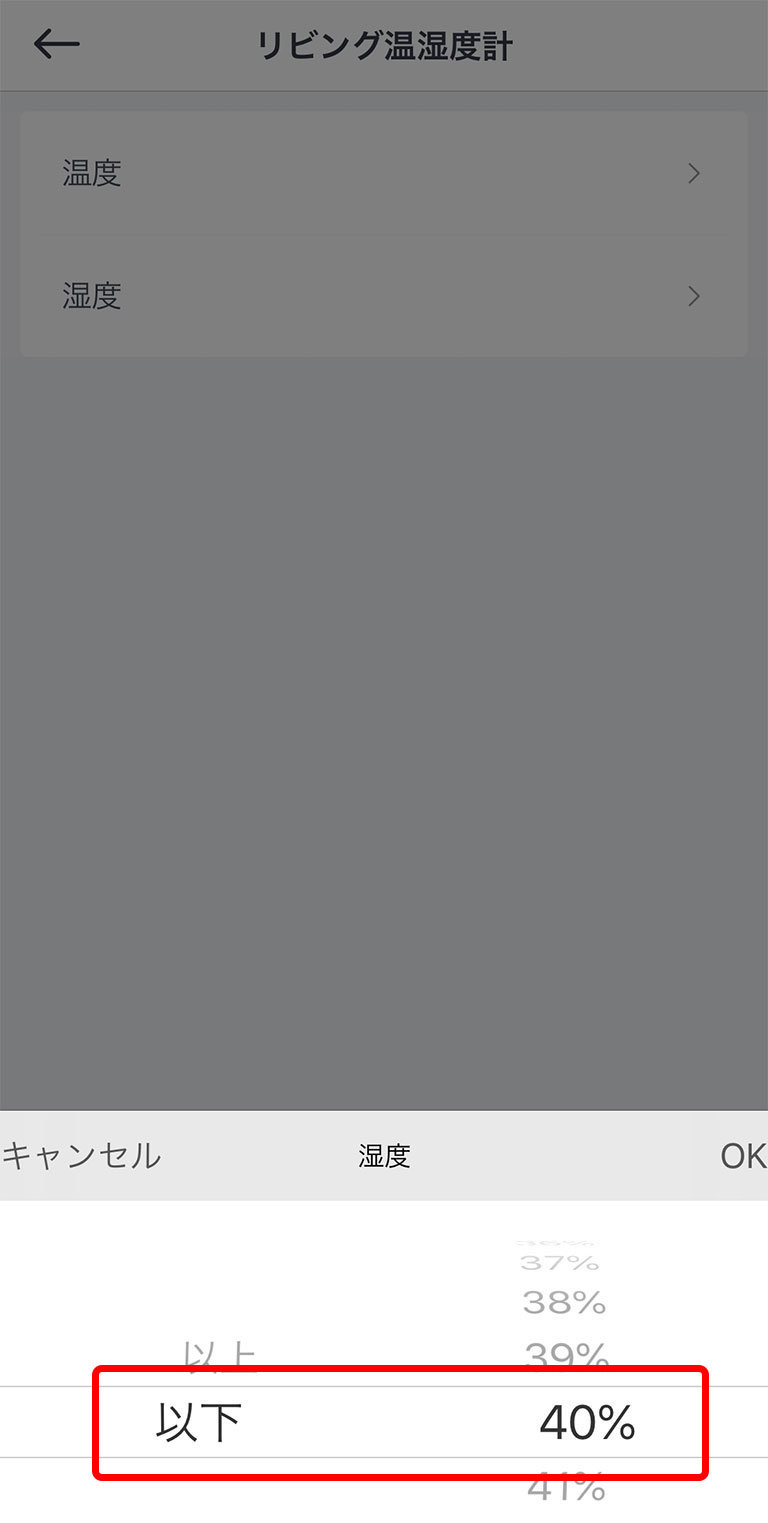
Task: Tap キャンセル to dismiss the picker
Action: point(82,1156)
